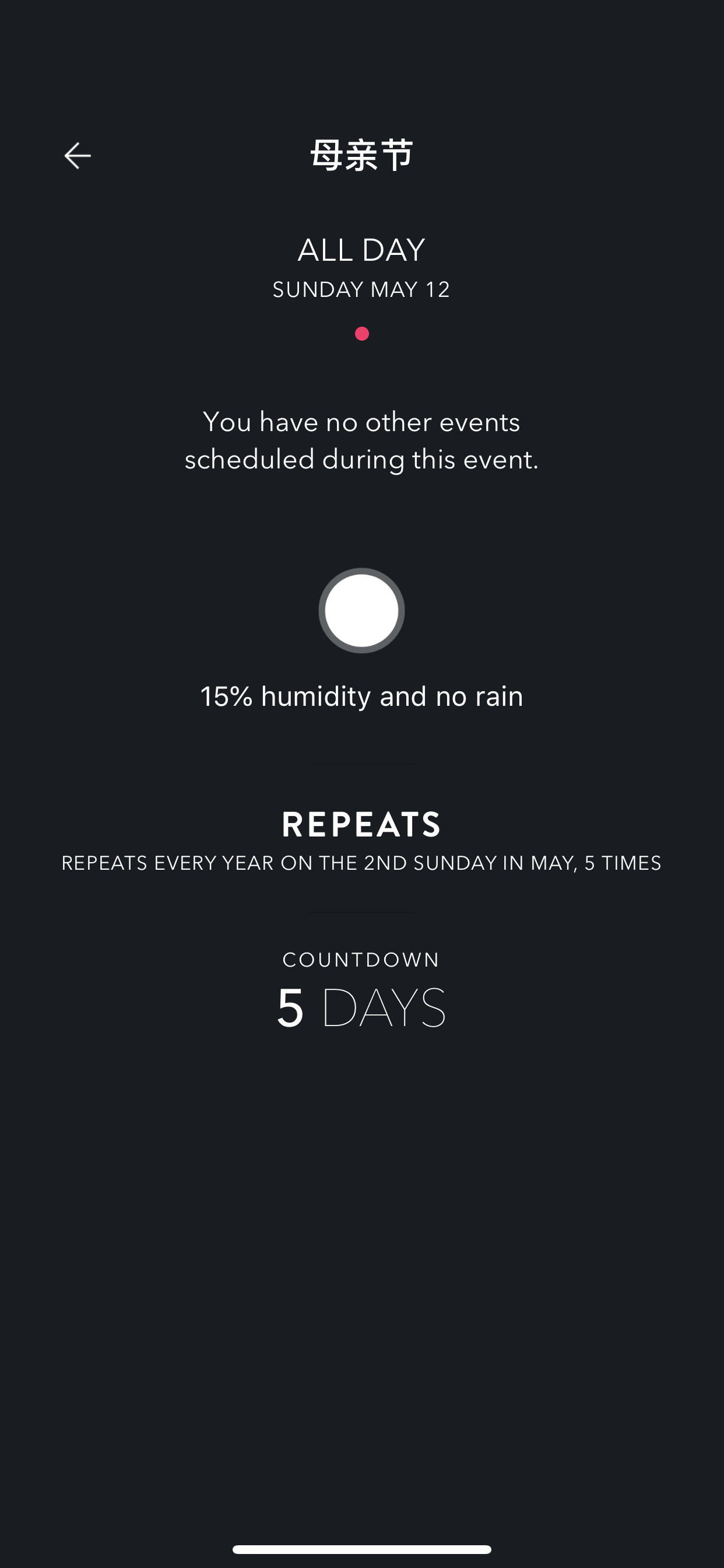Go back using the arrow
The width and height of the screenshot is (724, 1568).
click(x=78, y=156)
